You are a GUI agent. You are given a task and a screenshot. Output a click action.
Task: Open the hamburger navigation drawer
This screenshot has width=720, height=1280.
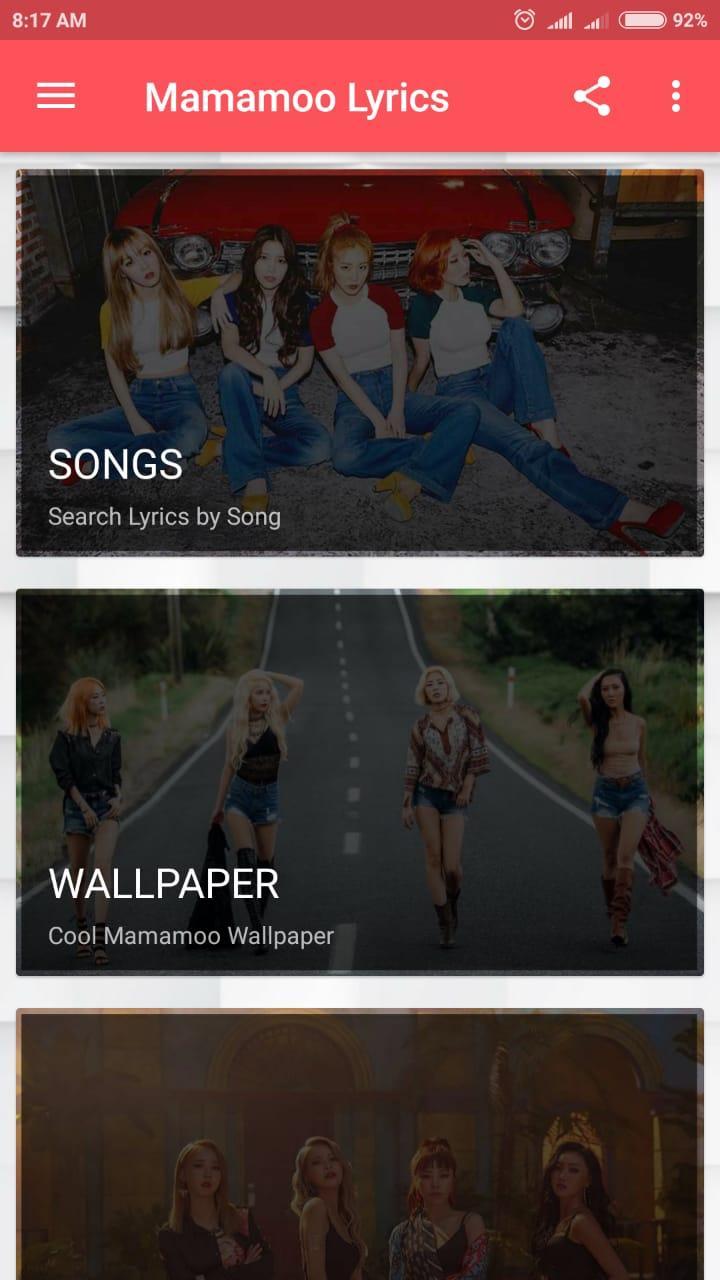(56, 96)
